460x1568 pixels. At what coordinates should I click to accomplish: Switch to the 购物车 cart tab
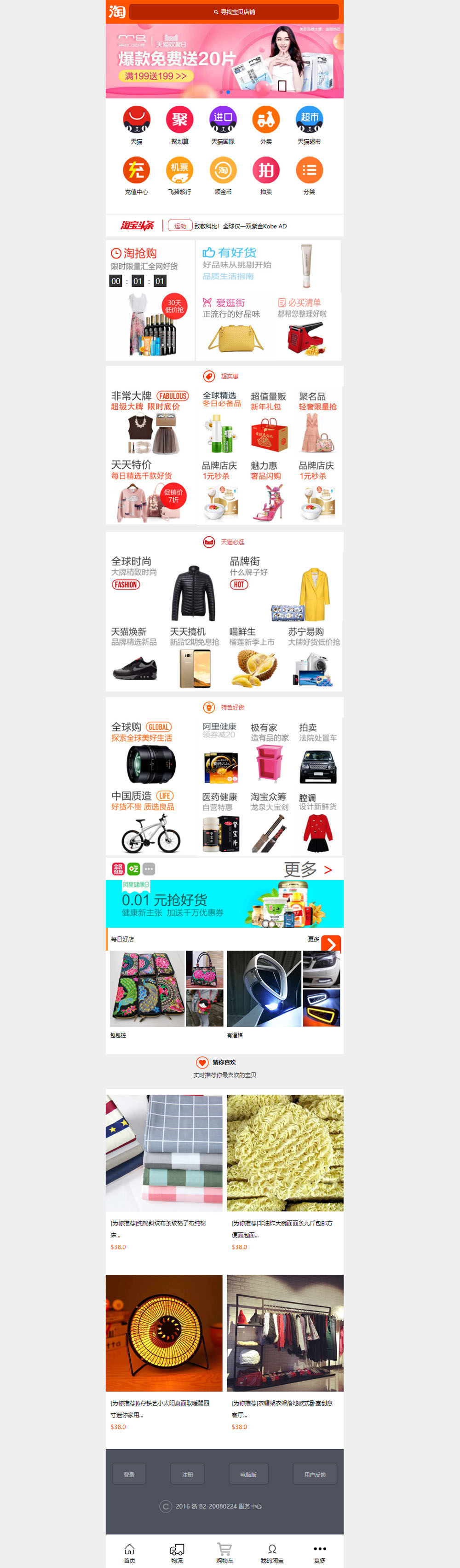pyautogui.click(x=224, y=1552)
